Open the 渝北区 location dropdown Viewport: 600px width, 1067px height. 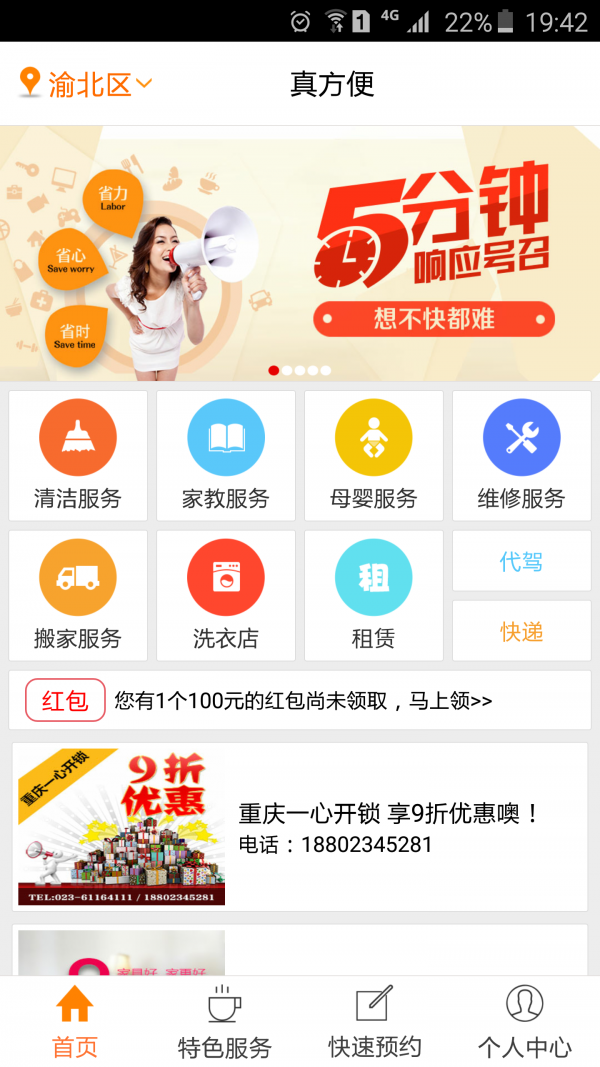(x=86, y=84)
